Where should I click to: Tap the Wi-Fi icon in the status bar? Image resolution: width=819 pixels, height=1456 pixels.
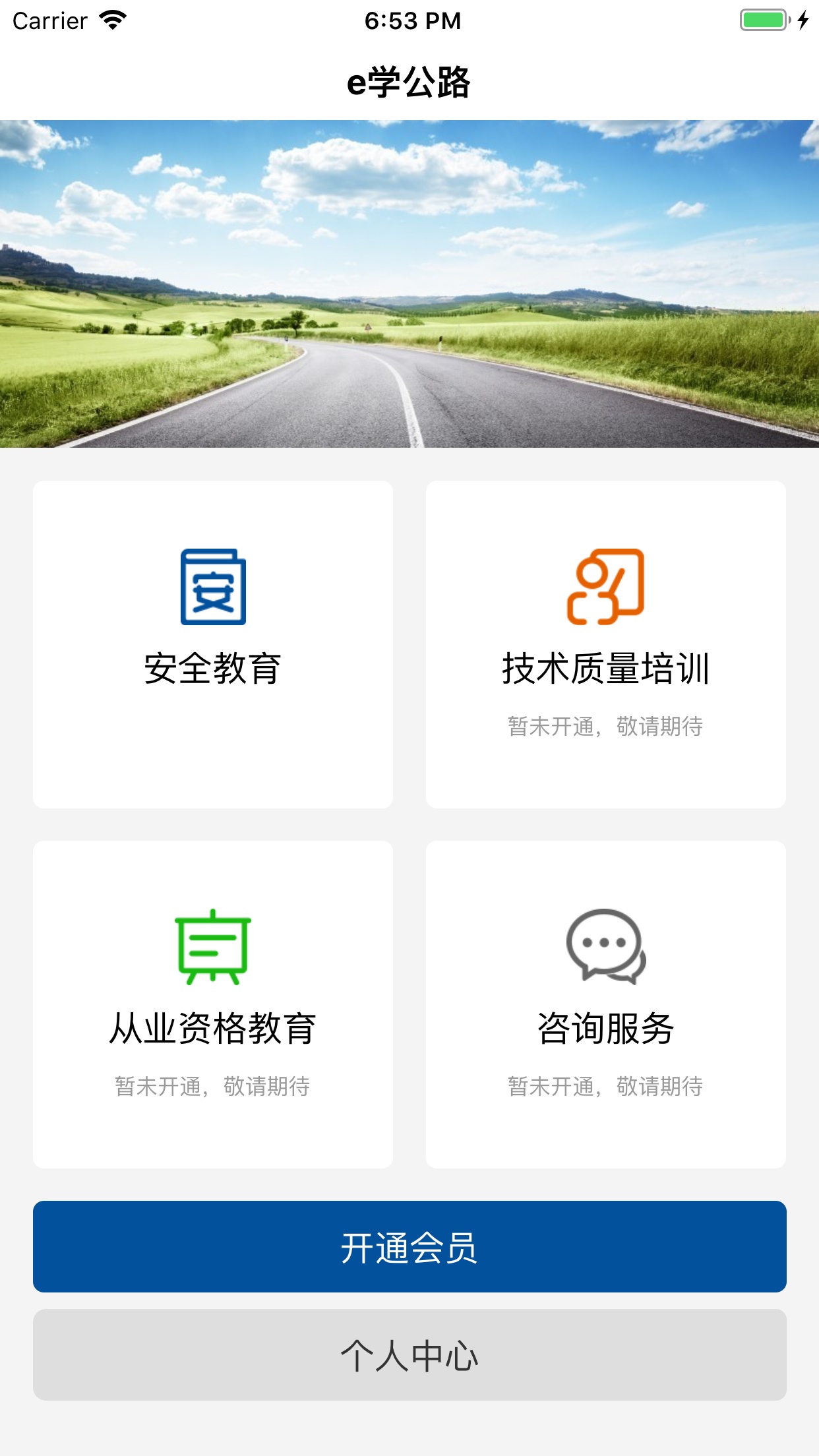click(x=112, y=20)
